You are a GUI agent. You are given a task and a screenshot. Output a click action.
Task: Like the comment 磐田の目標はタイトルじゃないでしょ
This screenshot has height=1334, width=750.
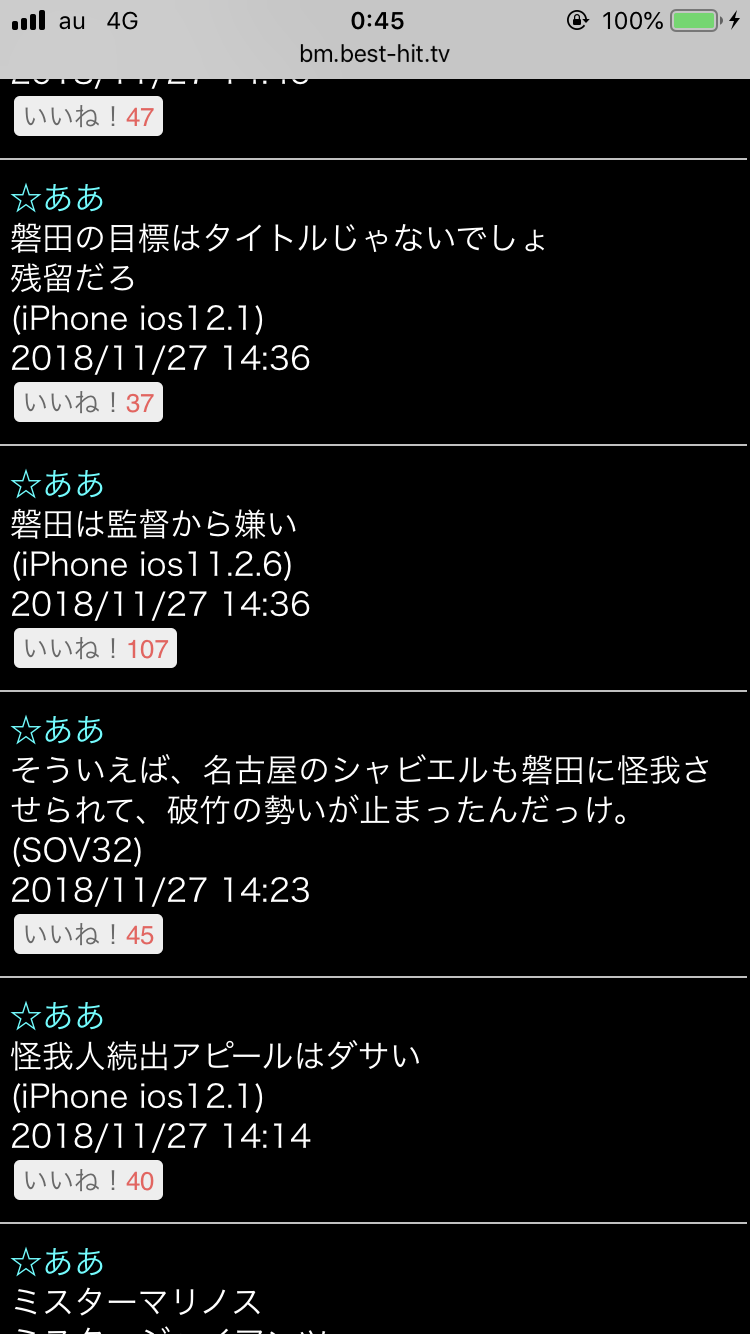point(88,403)
